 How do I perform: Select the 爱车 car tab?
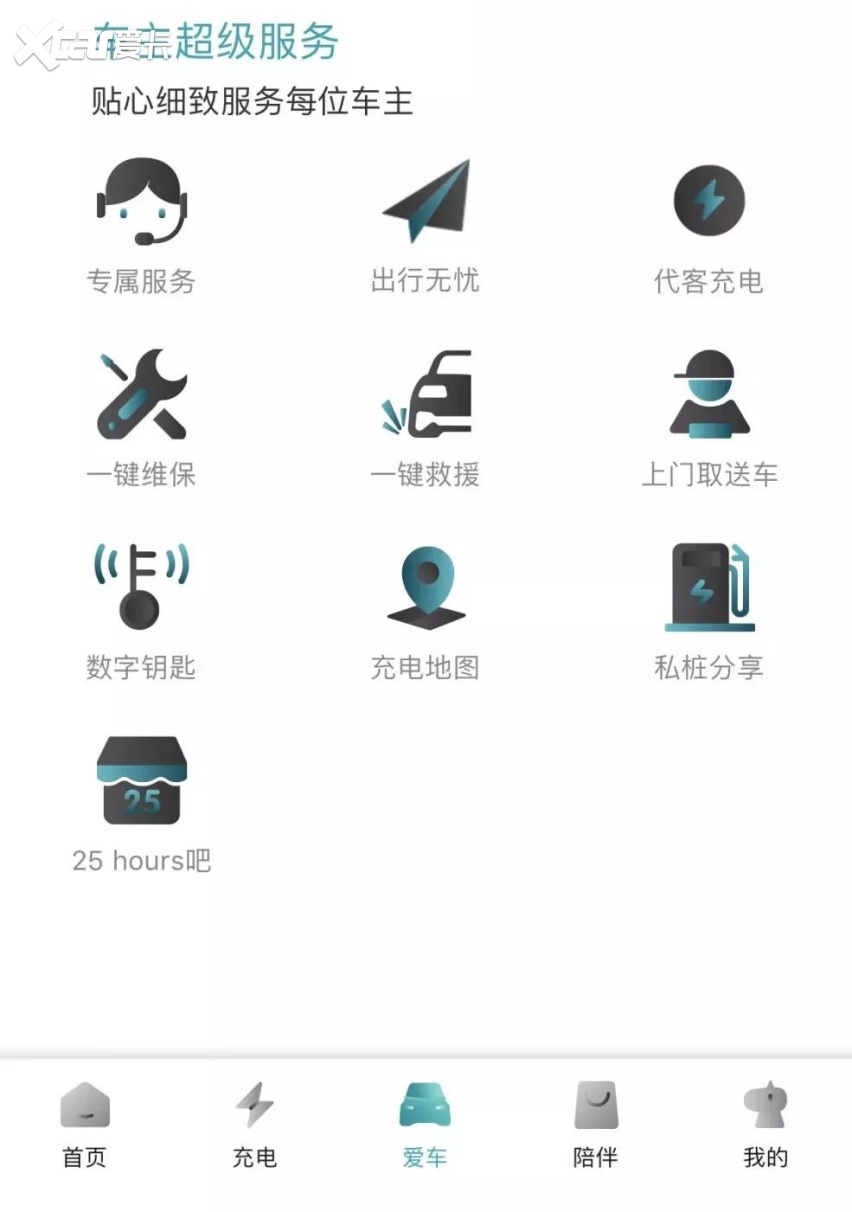point(425,1126)
